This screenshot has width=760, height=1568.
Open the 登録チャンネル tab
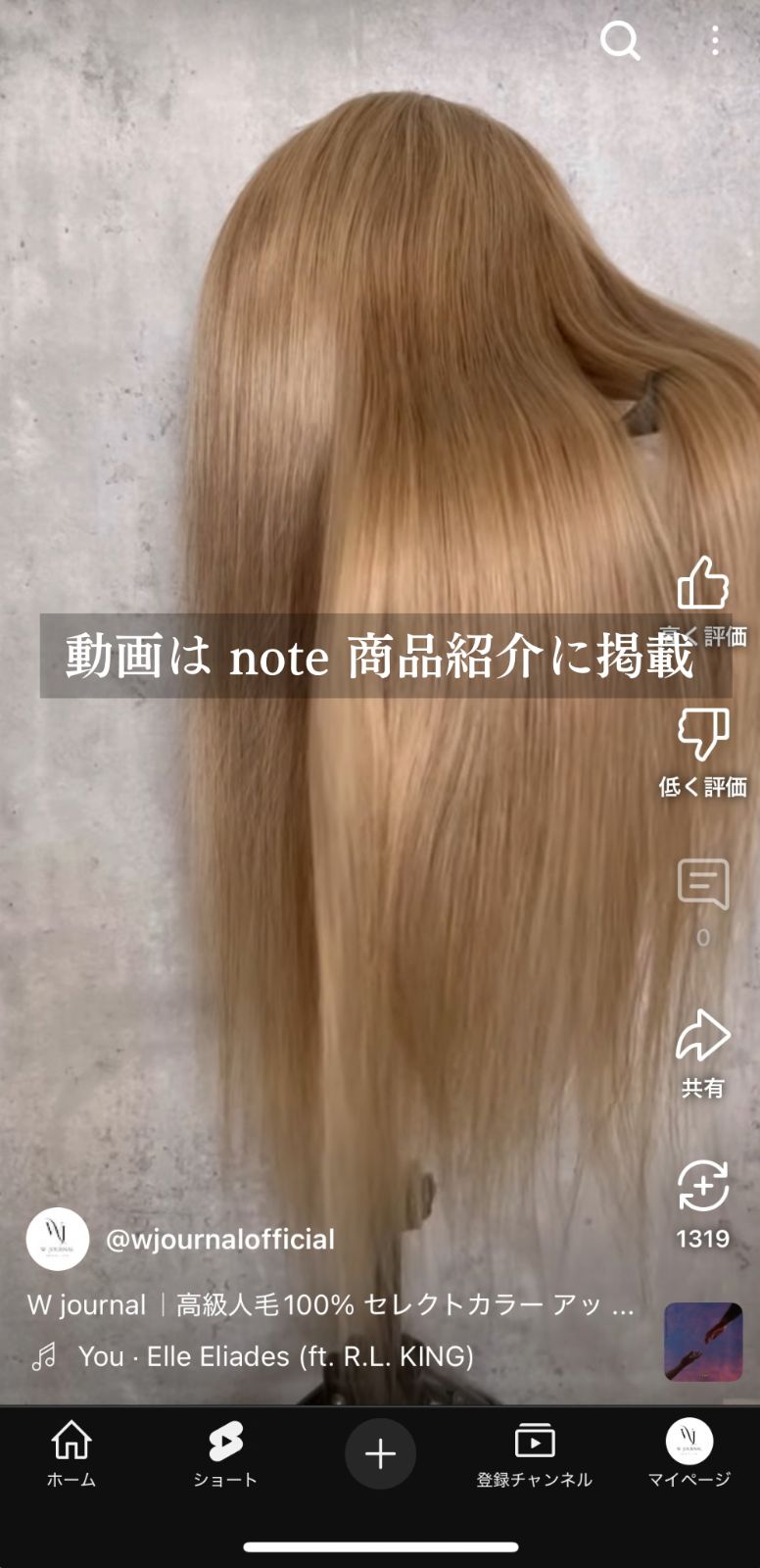(x=534, y=1454)
